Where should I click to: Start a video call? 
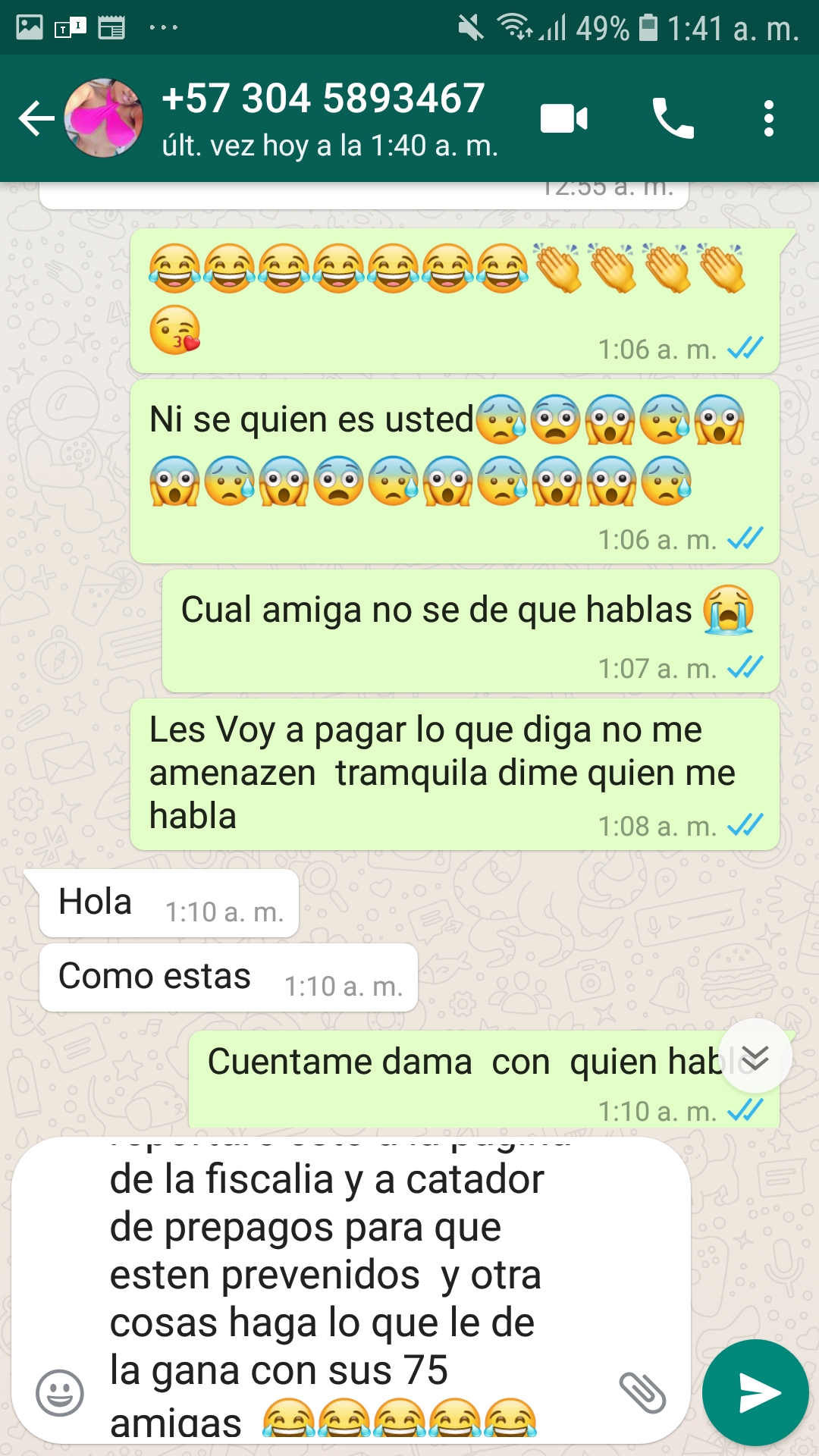pos(564,119)
